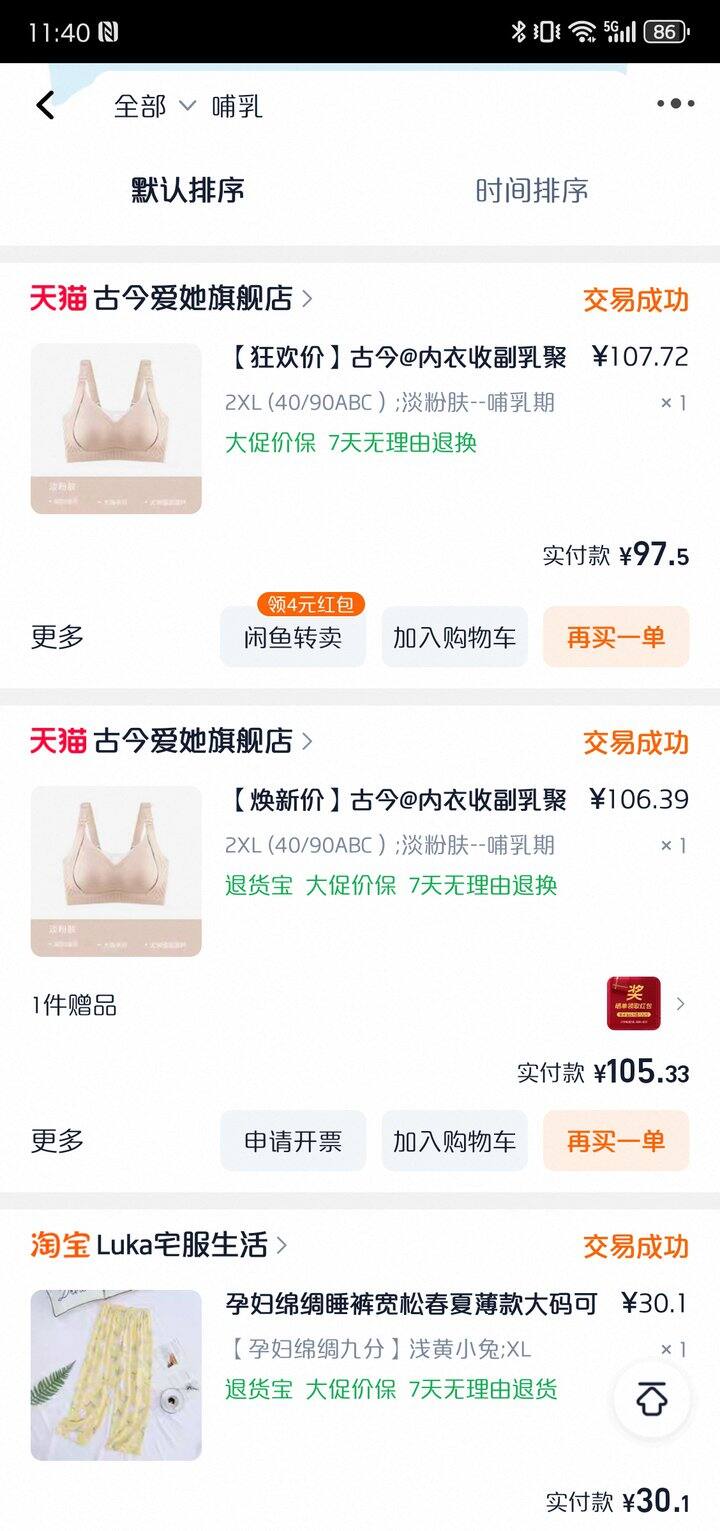The image size is (720, 1531).
Task: Open the 全部 order filter dropdown
Action: (154, 106)
